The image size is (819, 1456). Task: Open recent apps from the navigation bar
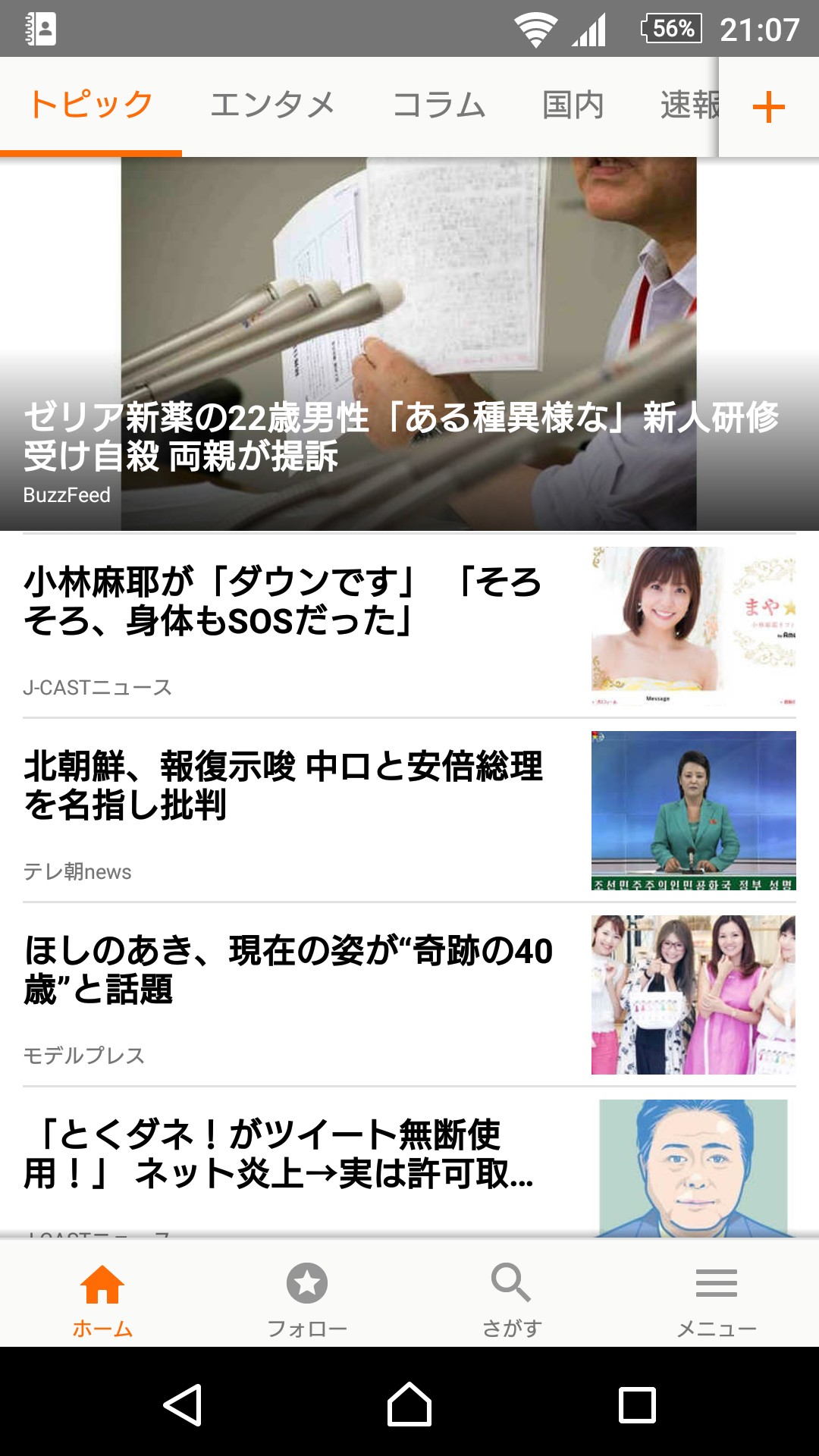click(637, 1404)
